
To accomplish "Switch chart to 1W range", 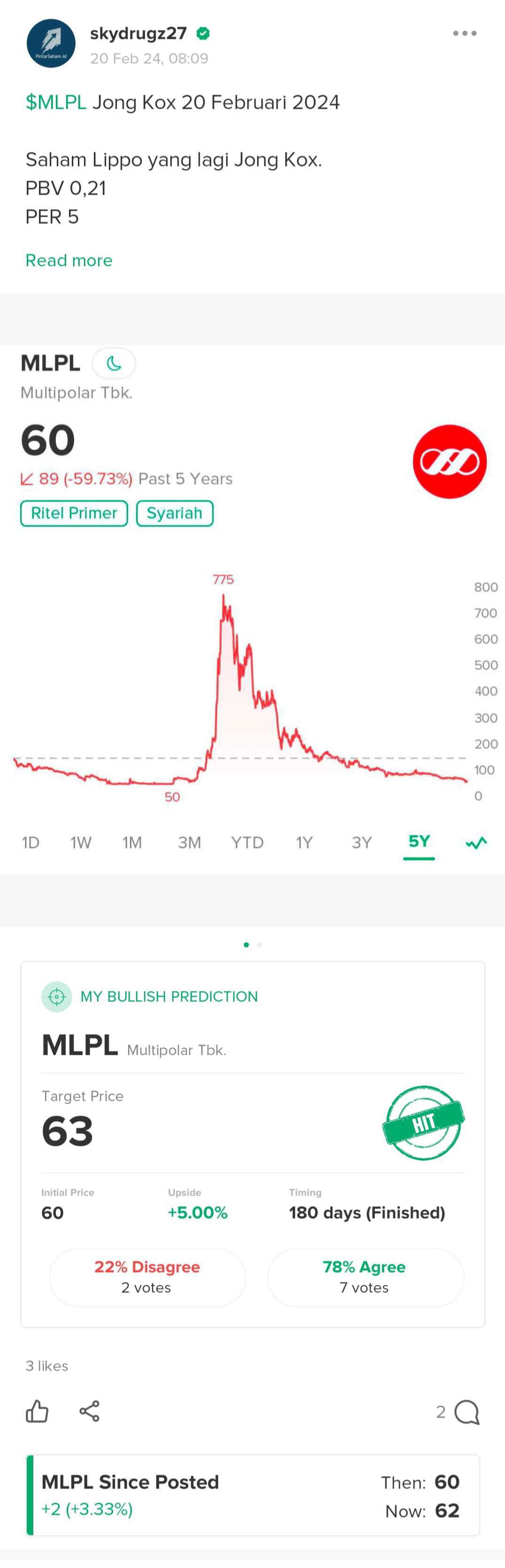I will coord(81,842).
